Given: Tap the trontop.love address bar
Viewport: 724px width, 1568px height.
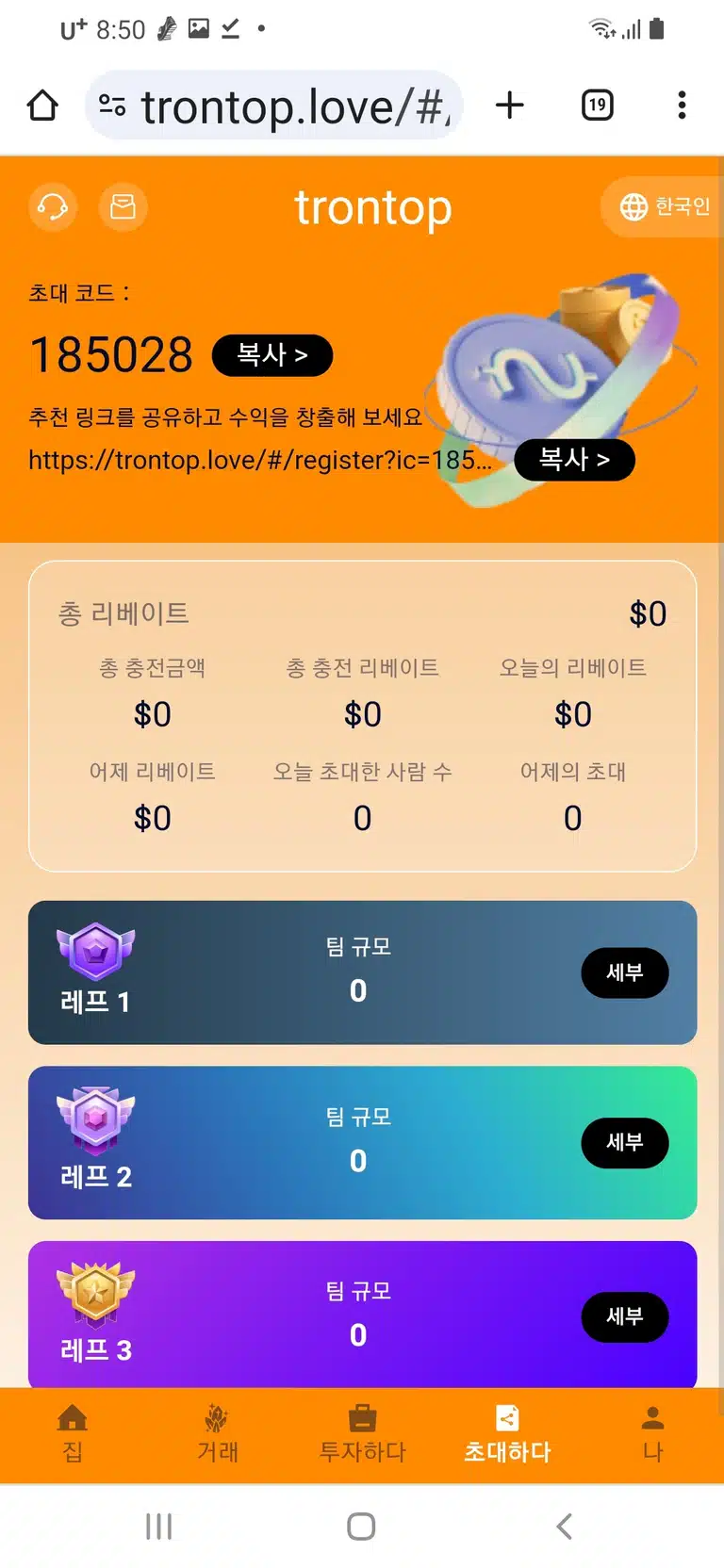Looking at the screenshot, I should point(274,106).
